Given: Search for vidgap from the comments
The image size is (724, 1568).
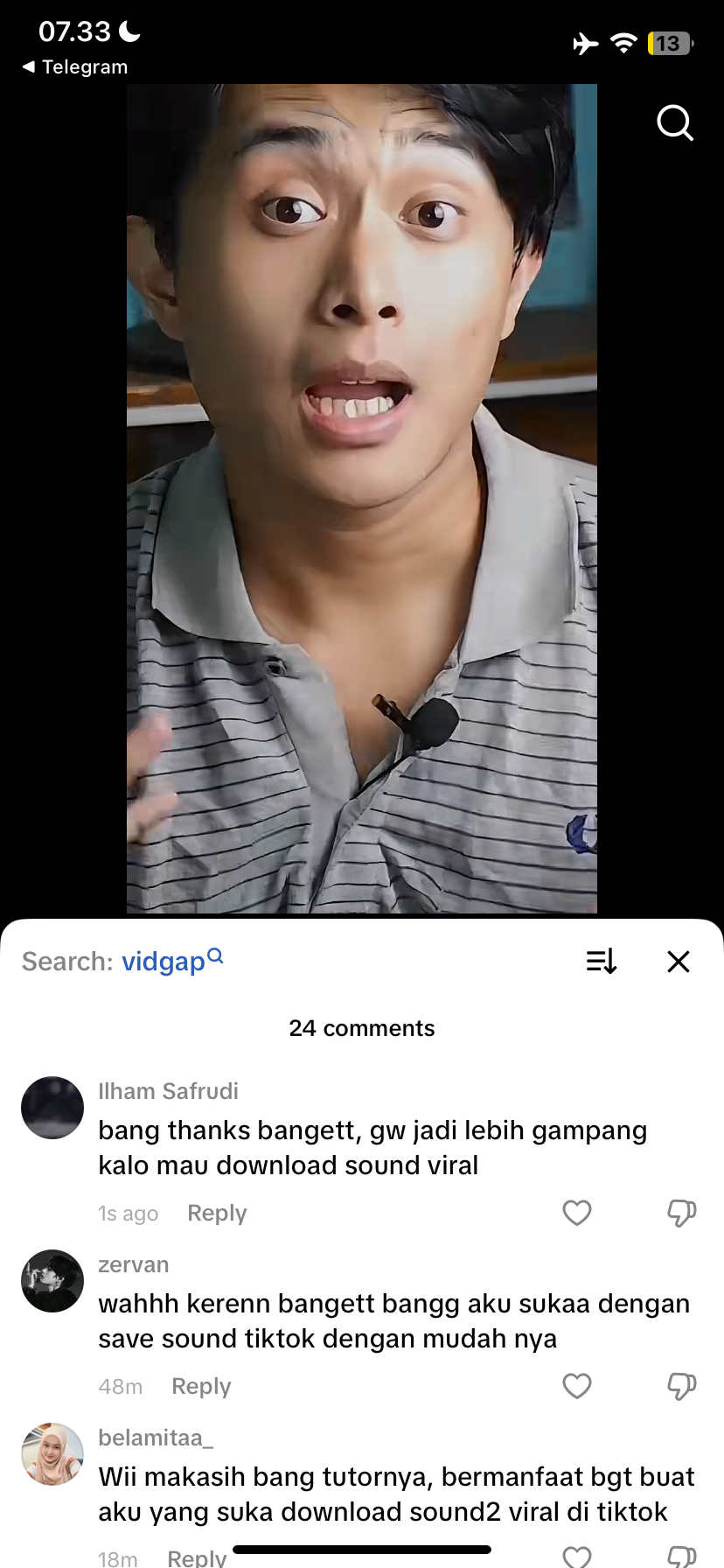Looking at the screenshot, I should [x=171, y=961].
